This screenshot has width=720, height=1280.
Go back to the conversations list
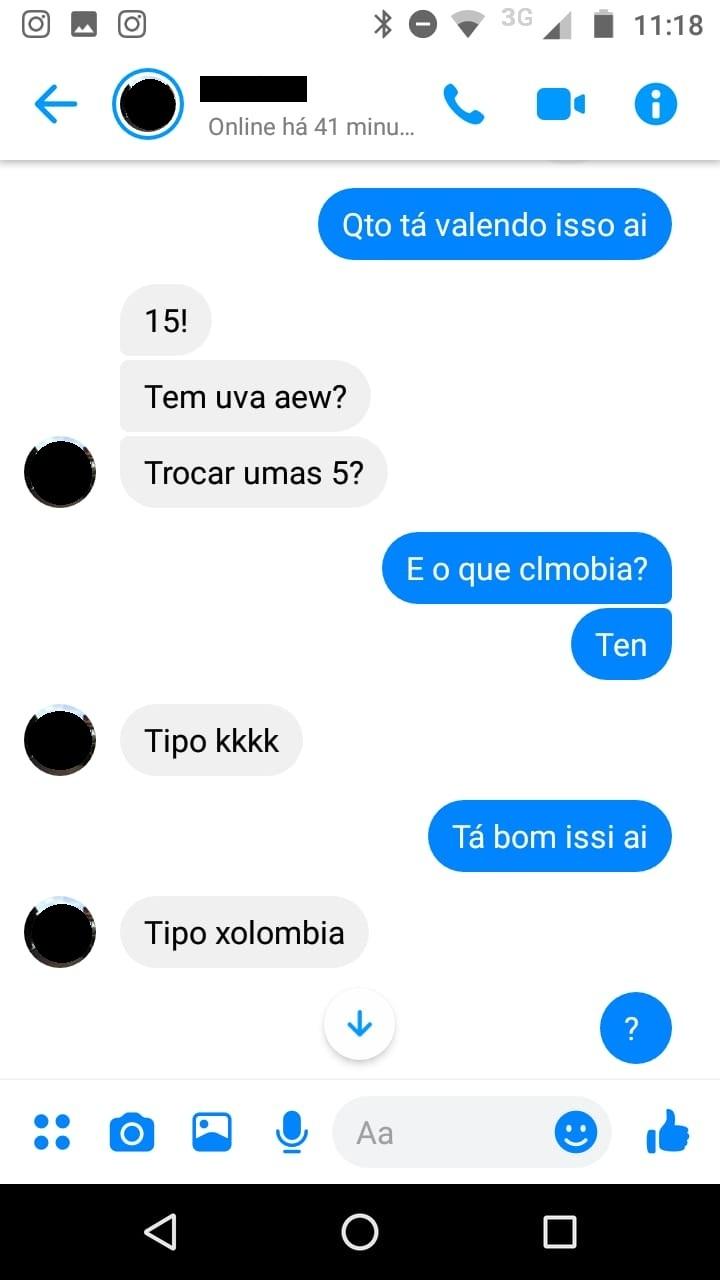click(55, 104)
